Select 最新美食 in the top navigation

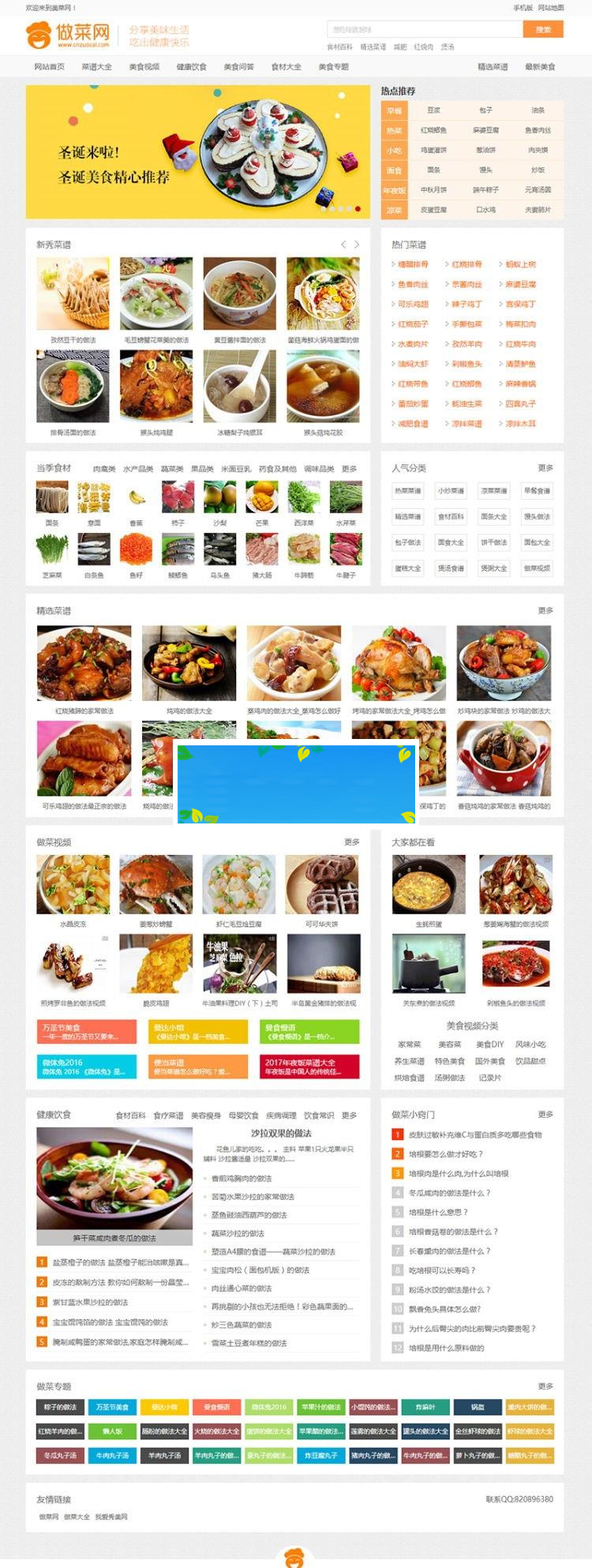[x=540, y=67]
